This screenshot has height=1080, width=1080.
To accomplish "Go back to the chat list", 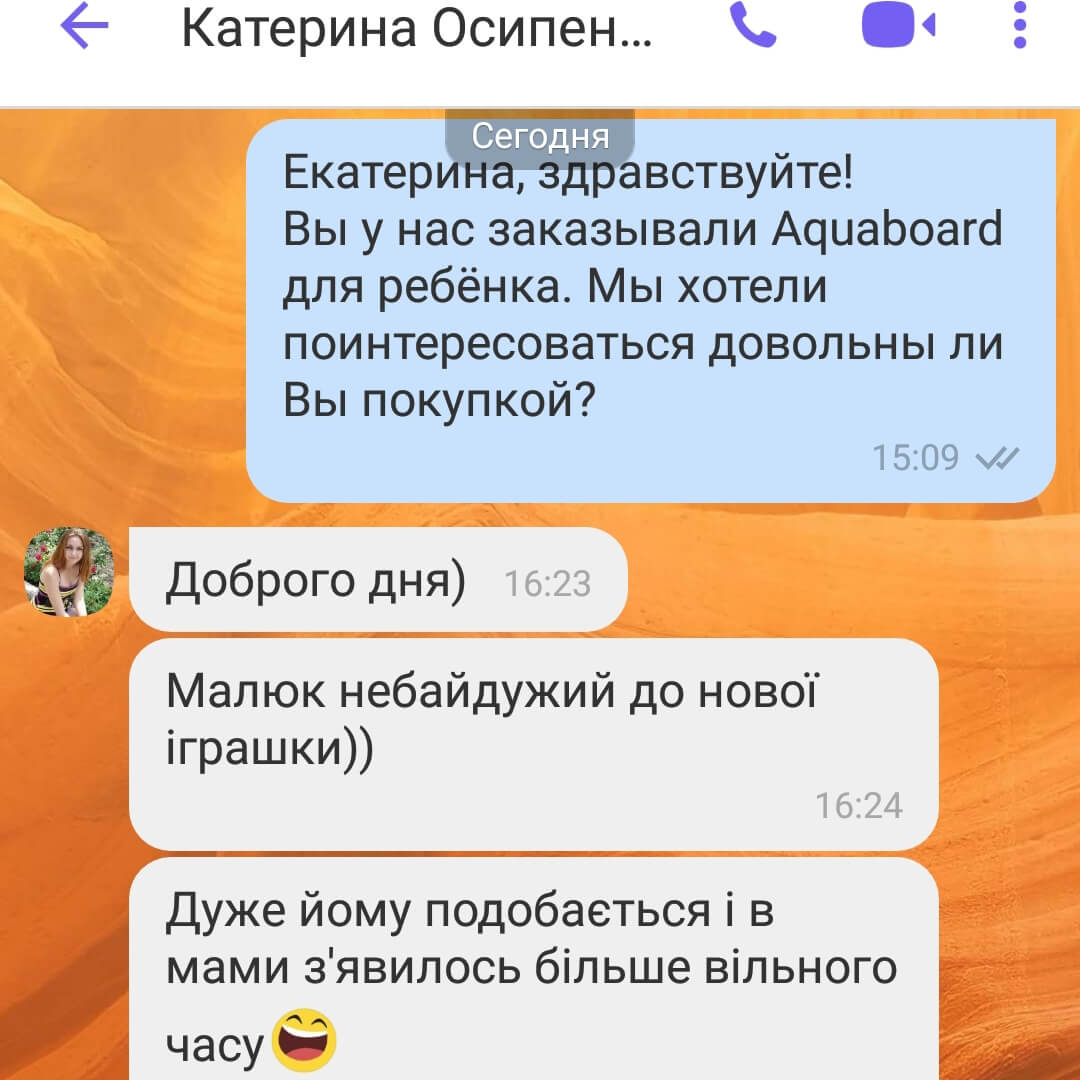I will (84, 28).
